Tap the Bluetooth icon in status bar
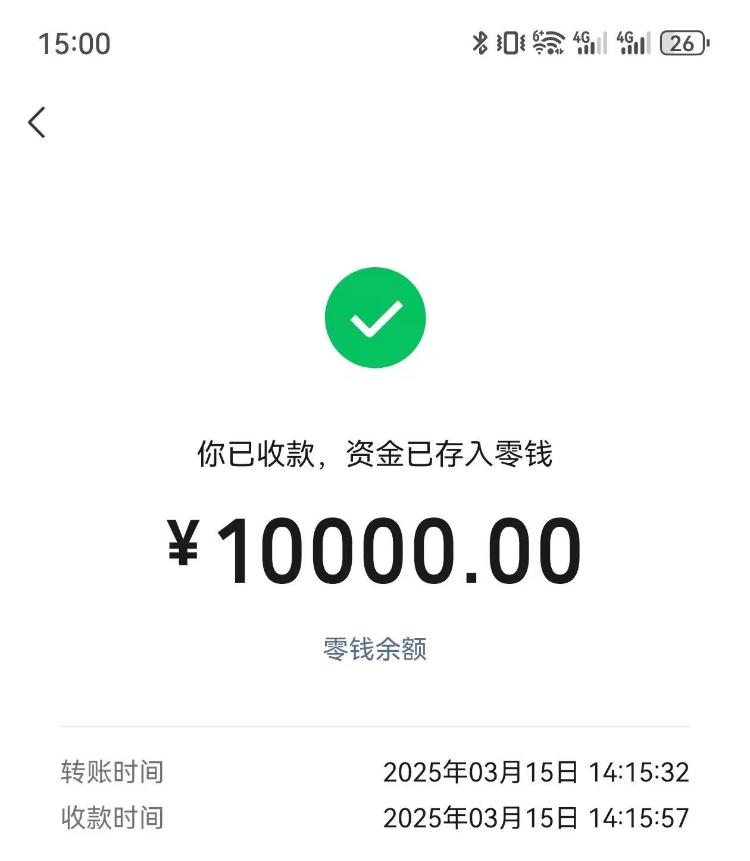 pos(480,42)
